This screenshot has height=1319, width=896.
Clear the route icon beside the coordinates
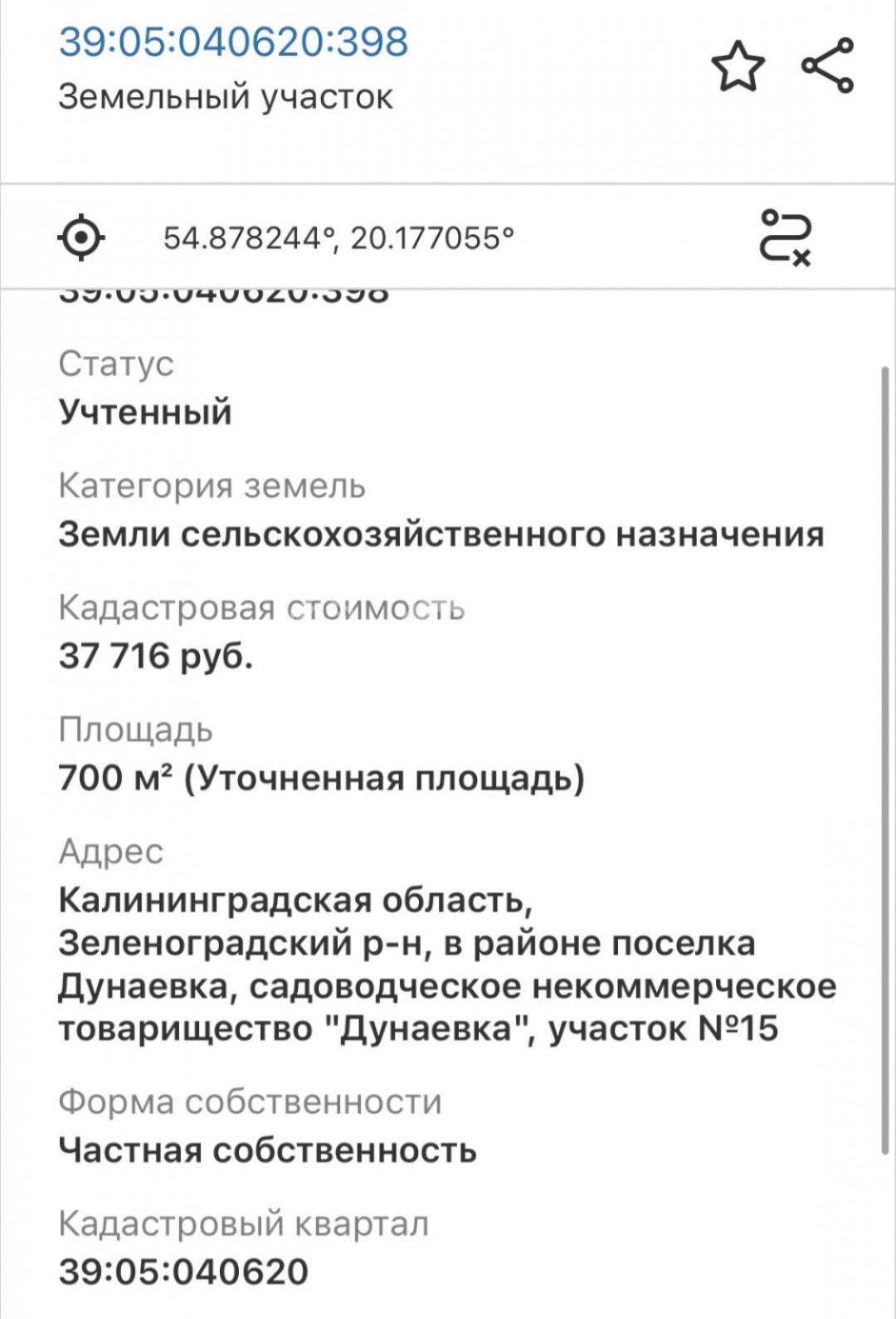pos(785,237)
